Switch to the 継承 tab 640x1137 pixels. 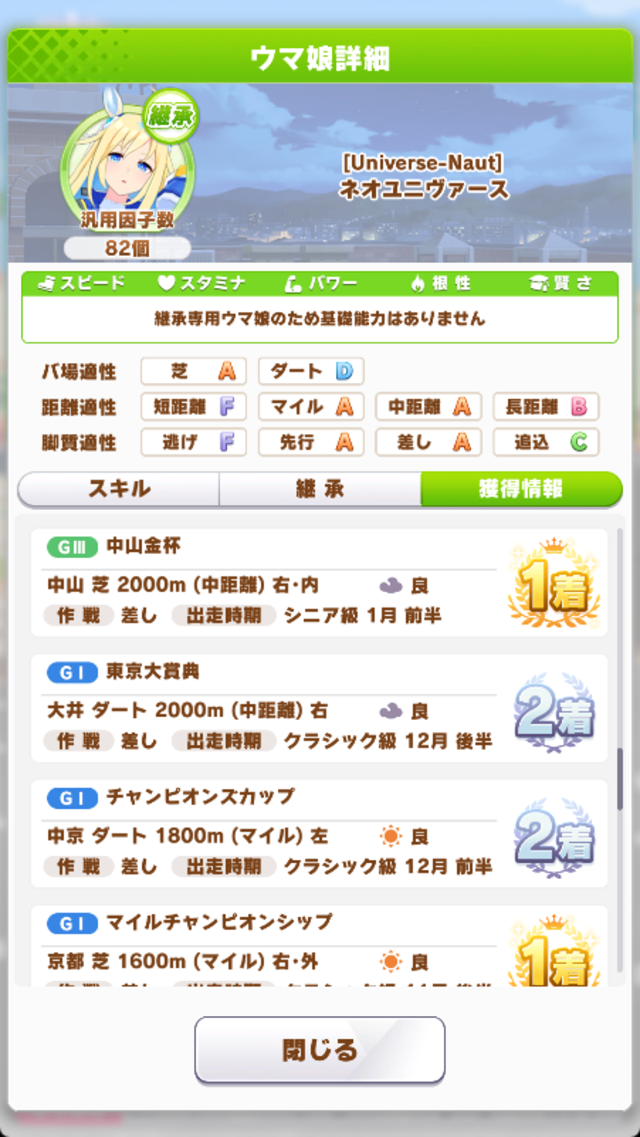click(x=320, y=489)
